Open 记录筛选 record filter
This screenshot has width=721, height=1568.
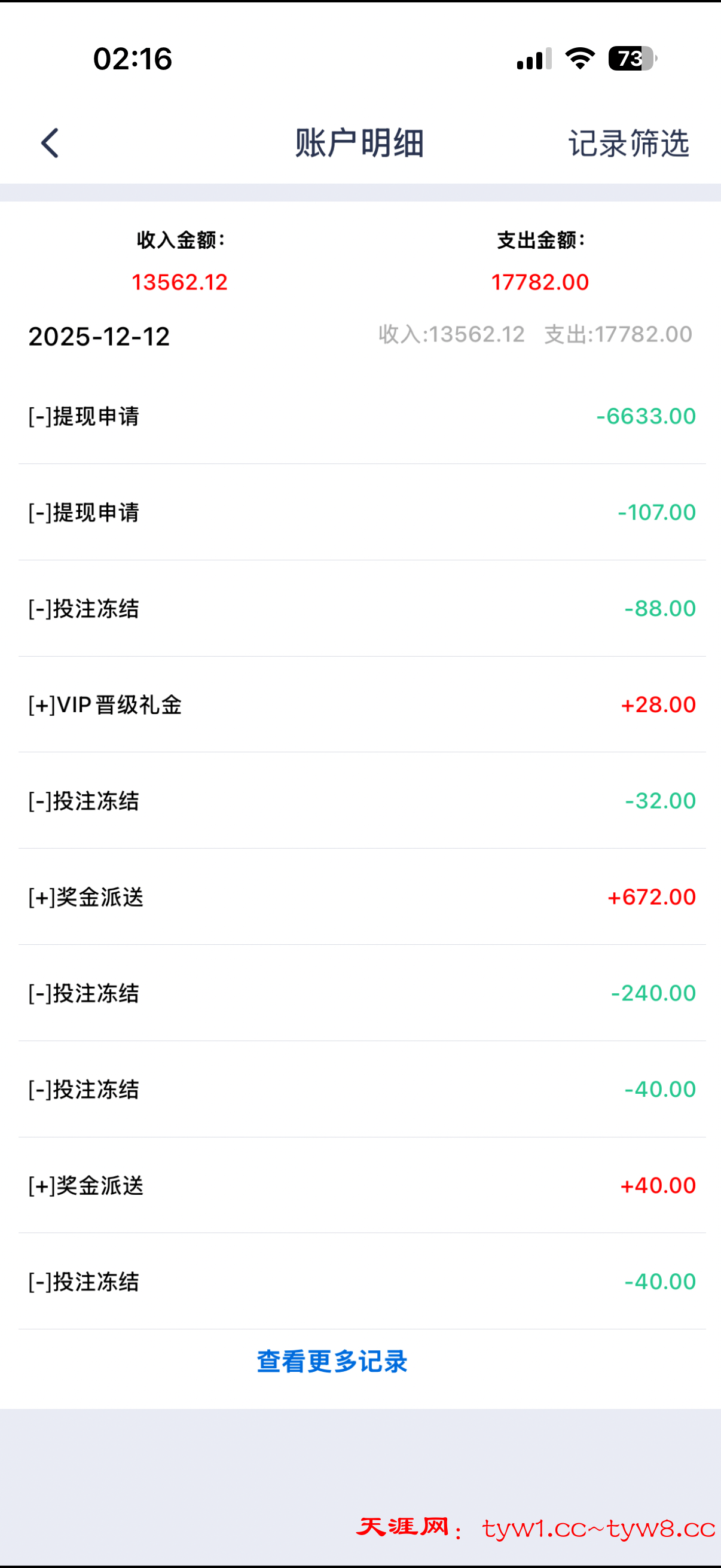pyautogui.click(x=628, y=144)
